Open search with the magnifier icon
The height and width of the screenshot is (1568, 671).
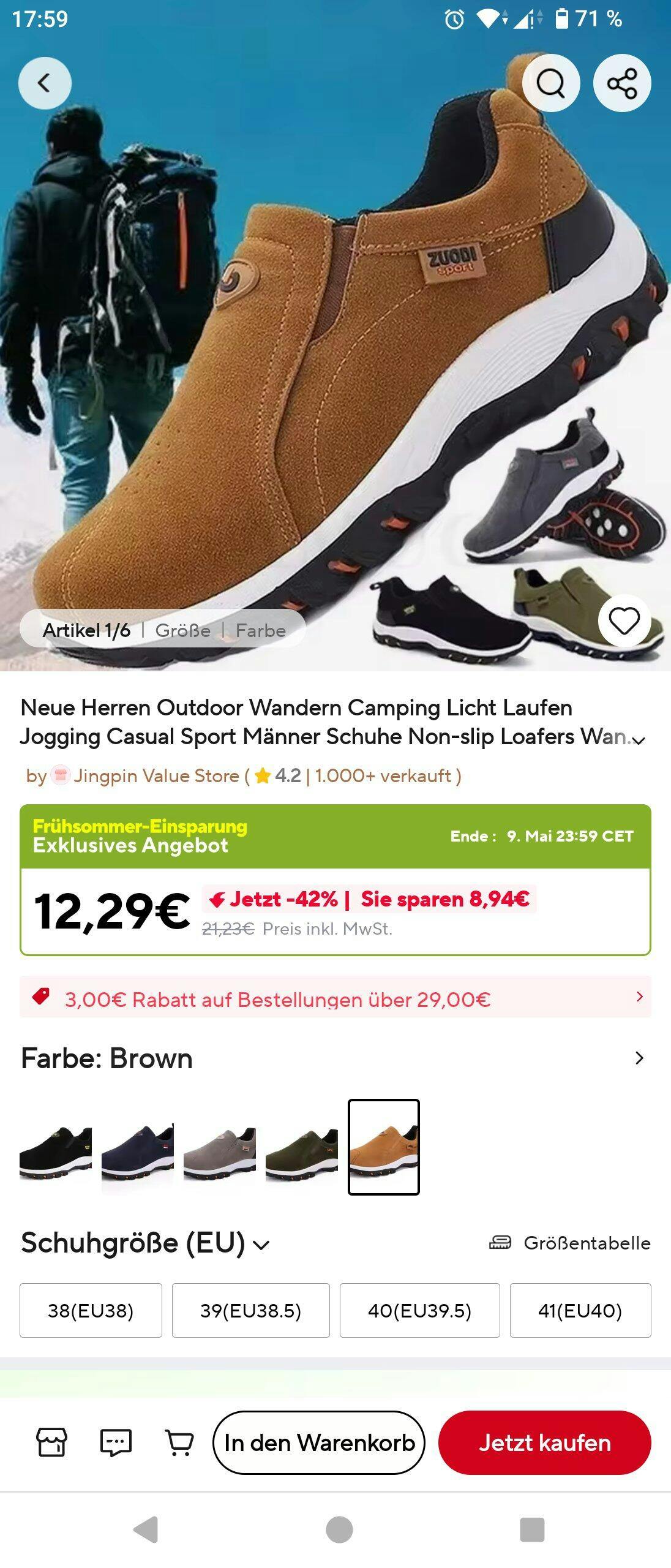(x=550, y=83)
